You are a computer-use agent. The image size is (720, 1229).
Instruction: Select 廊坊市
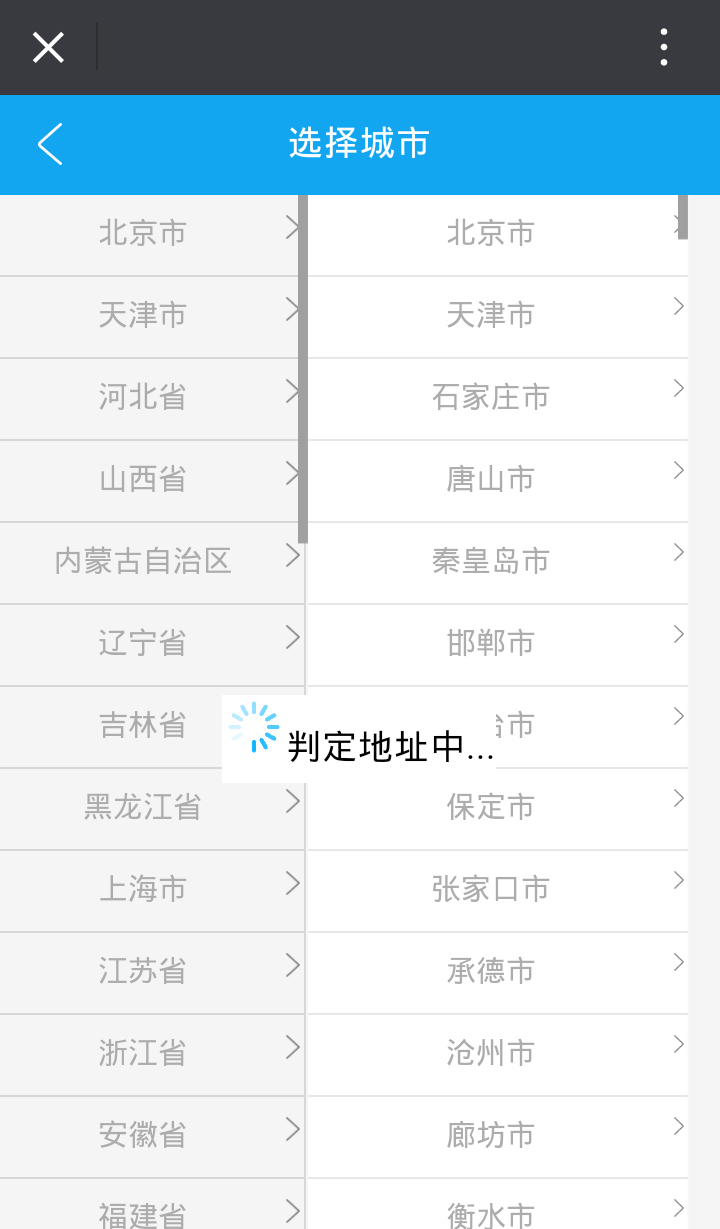[x=497, y=1136]
